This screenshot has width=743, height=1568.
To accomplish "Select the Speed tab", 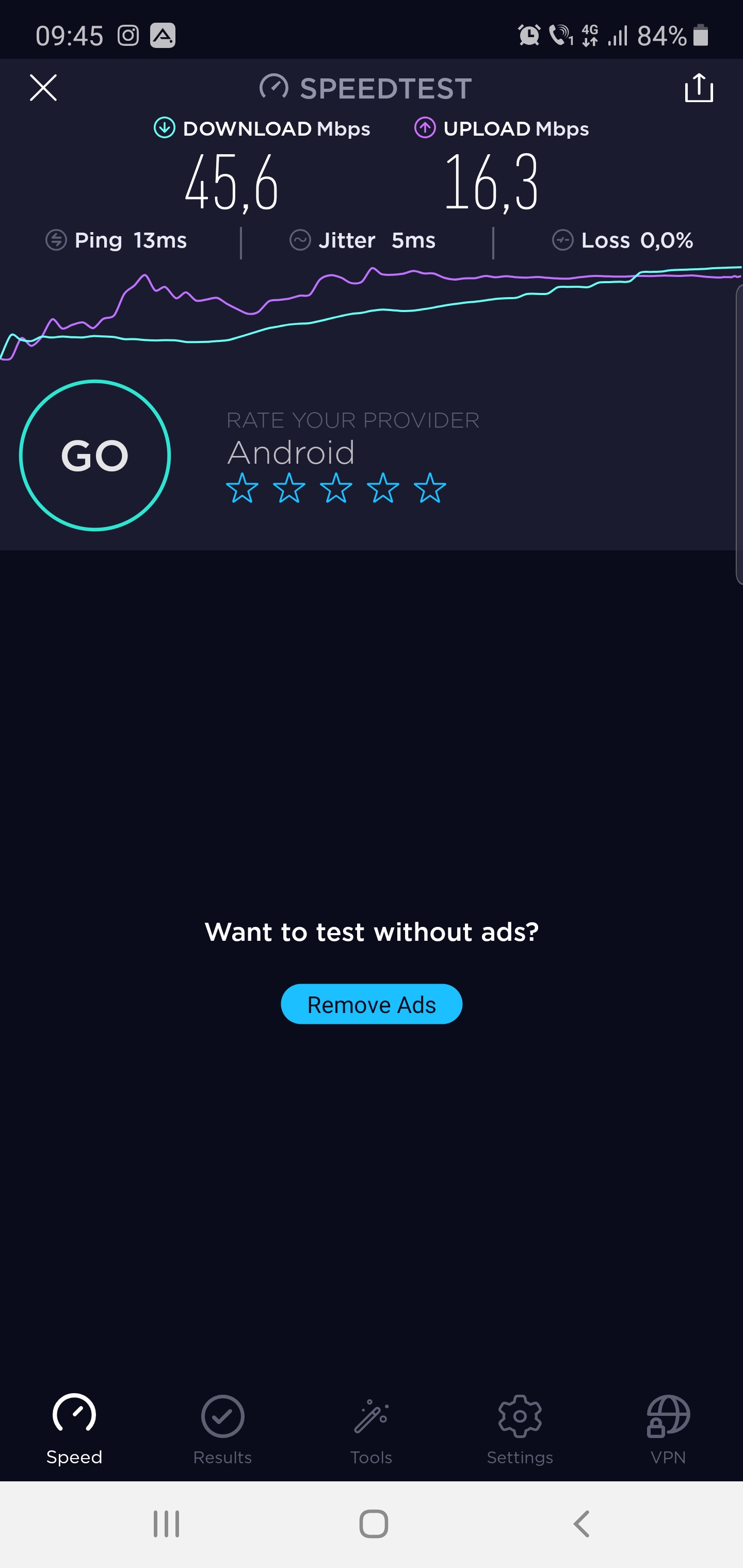I will (x=74, y=1429).
